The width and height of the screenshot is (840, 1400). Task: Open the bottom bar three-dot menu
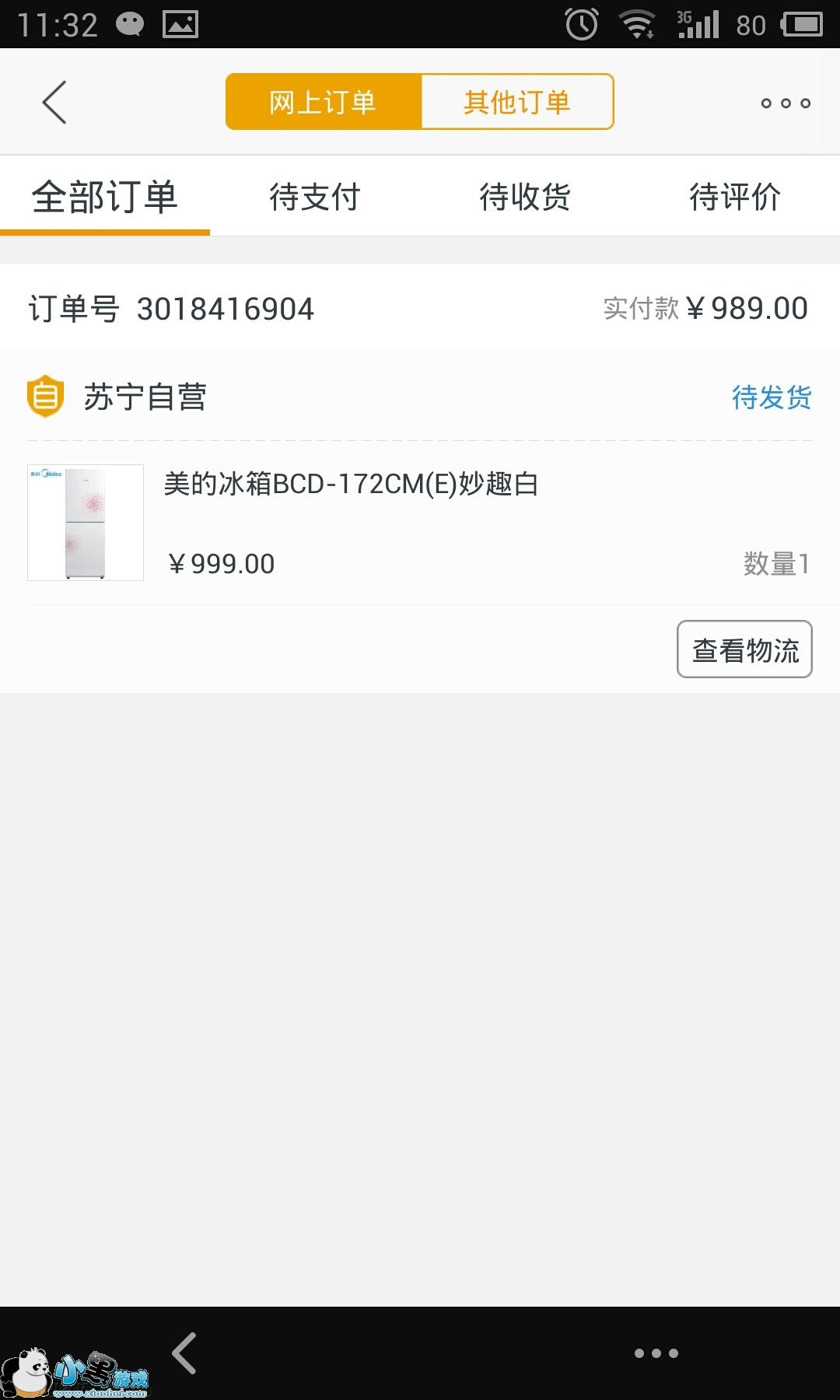pyautogui.click(x=656, y=1353)
